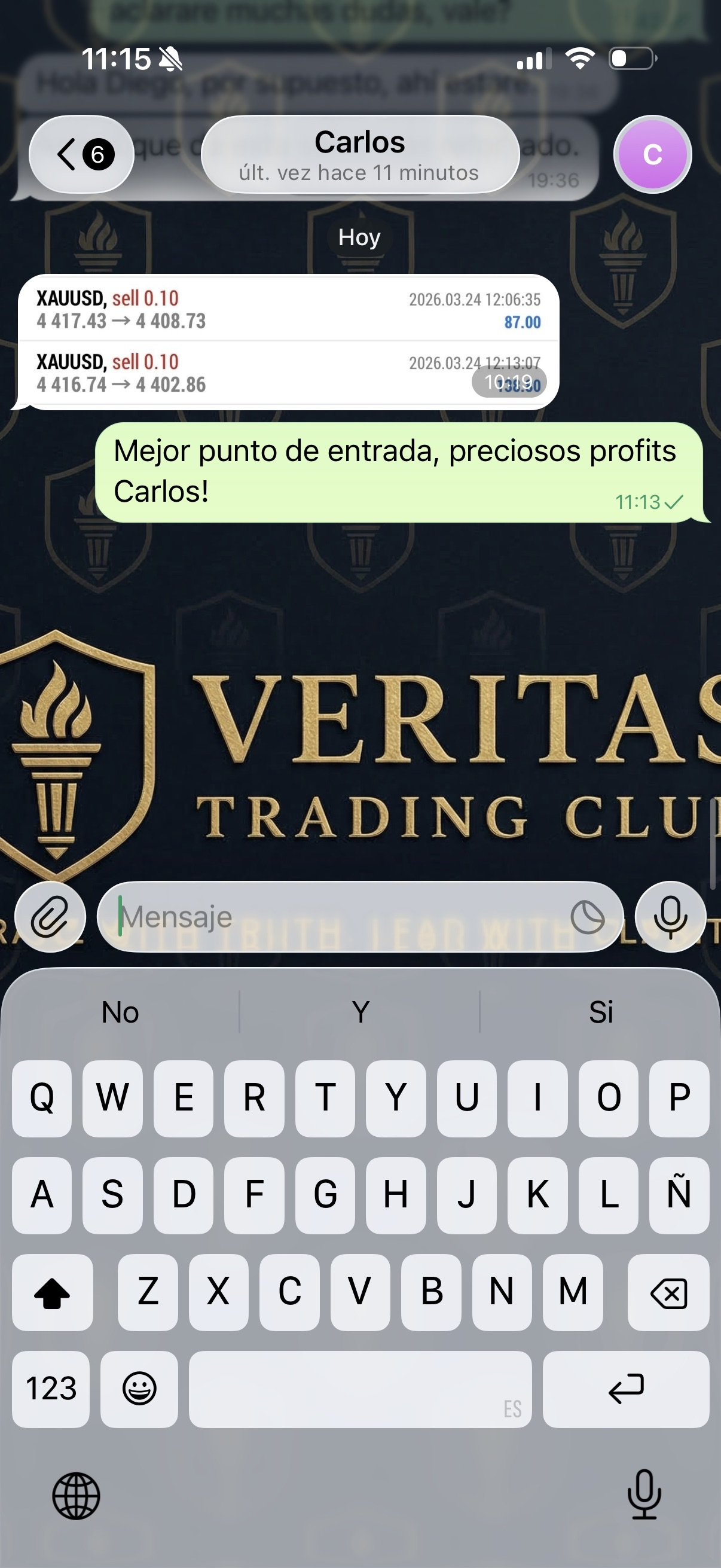Open the emoji keyboard
The width and height of the screenshot is (721, 1568).
pyautogui.click(x=139, y=1389)
